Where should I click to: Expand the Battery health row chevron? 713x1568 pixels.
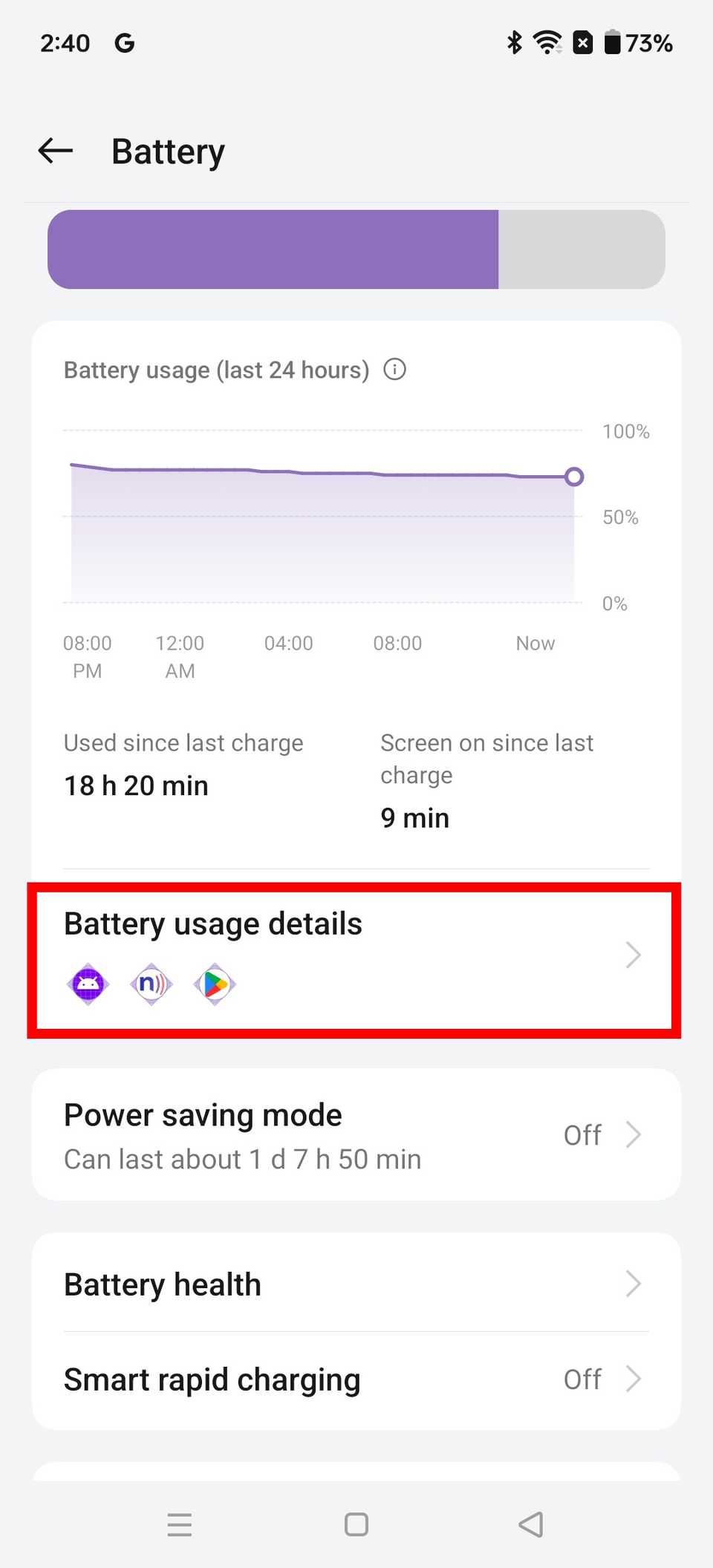click(632, 1284)
